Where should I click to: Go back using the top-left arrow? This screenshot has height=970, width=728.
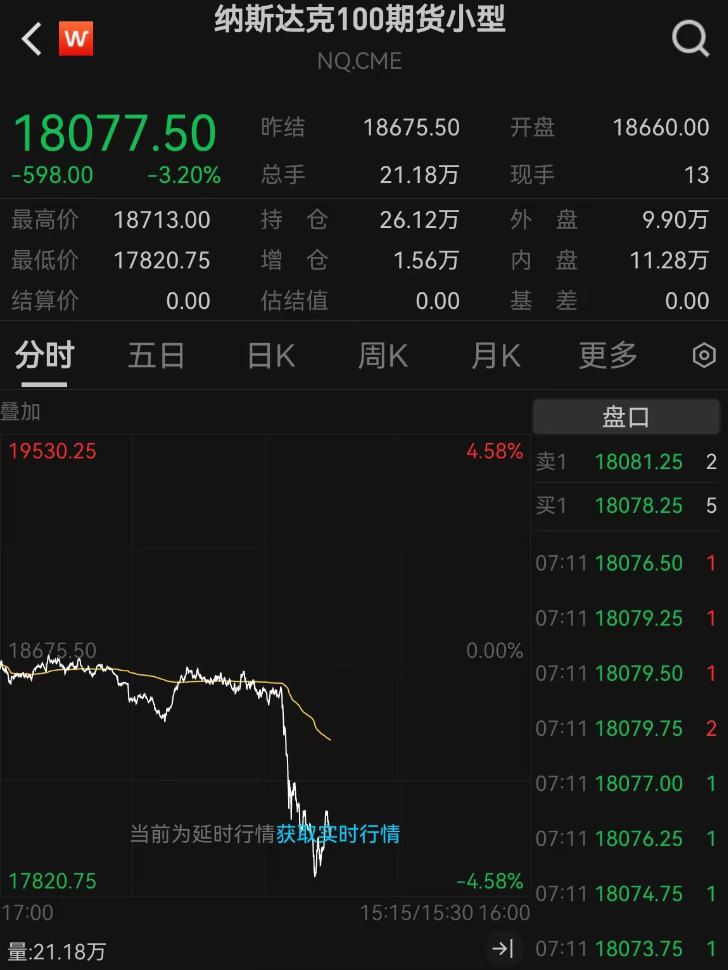coord(32,40)
